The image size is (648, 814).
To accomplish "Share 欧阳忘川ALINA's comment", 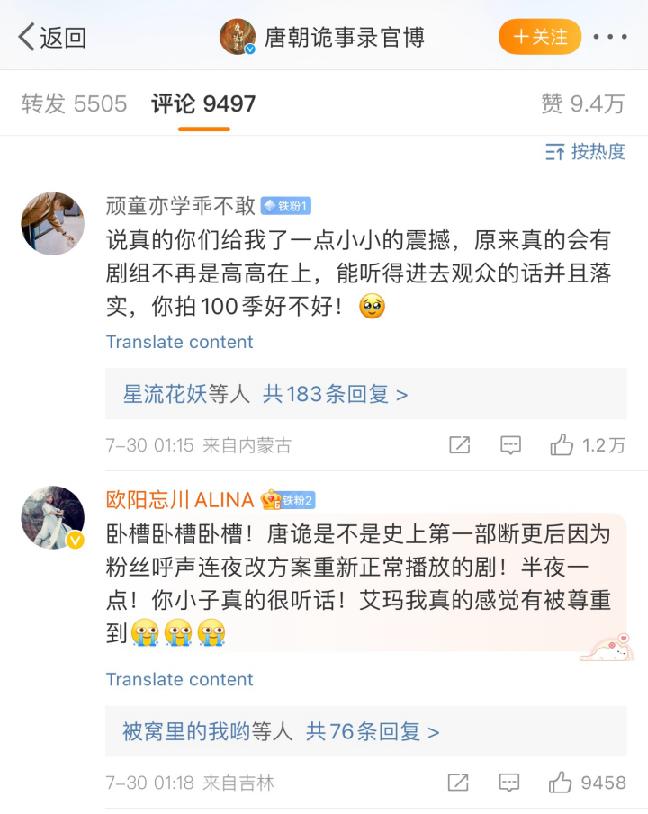I will [459, 782].
